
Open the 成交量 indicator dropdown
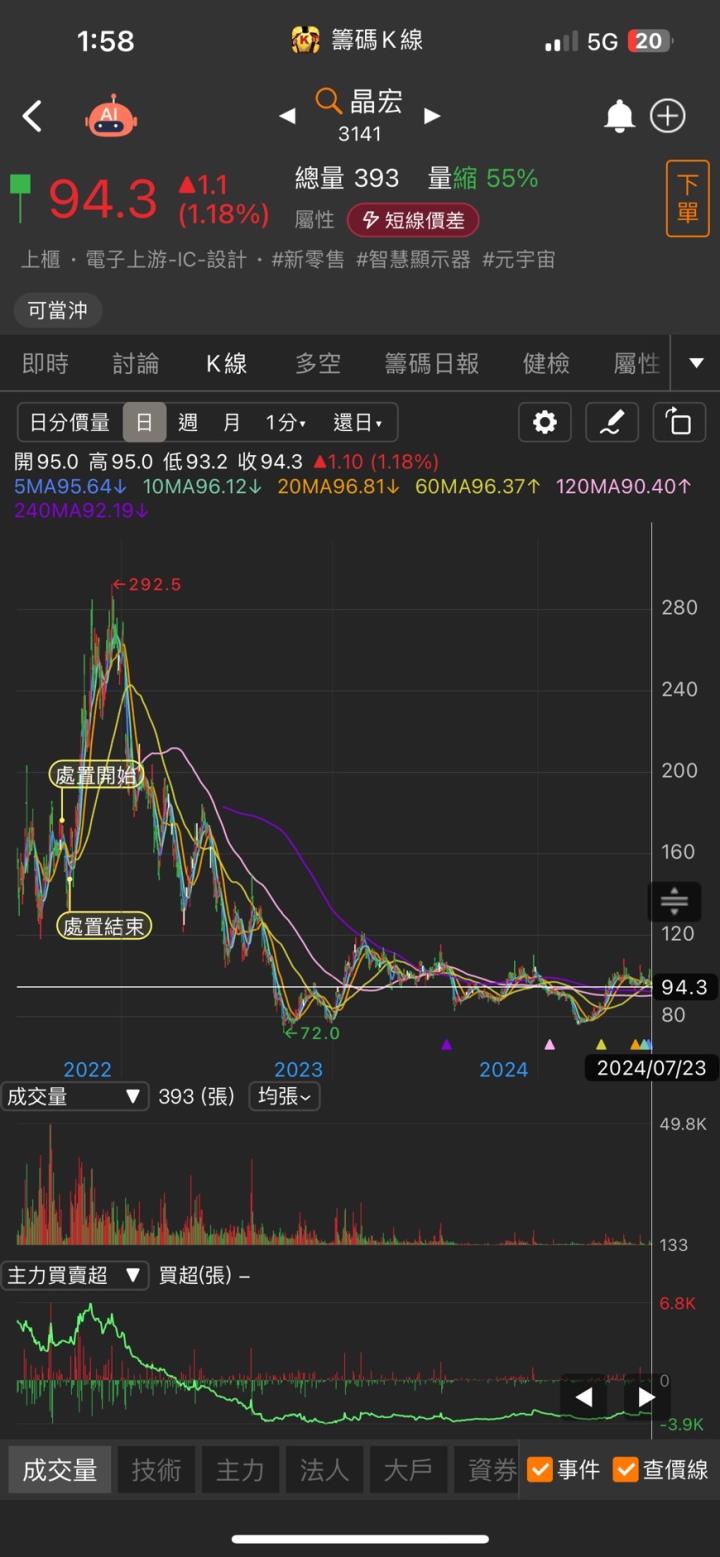(74, 1097)
